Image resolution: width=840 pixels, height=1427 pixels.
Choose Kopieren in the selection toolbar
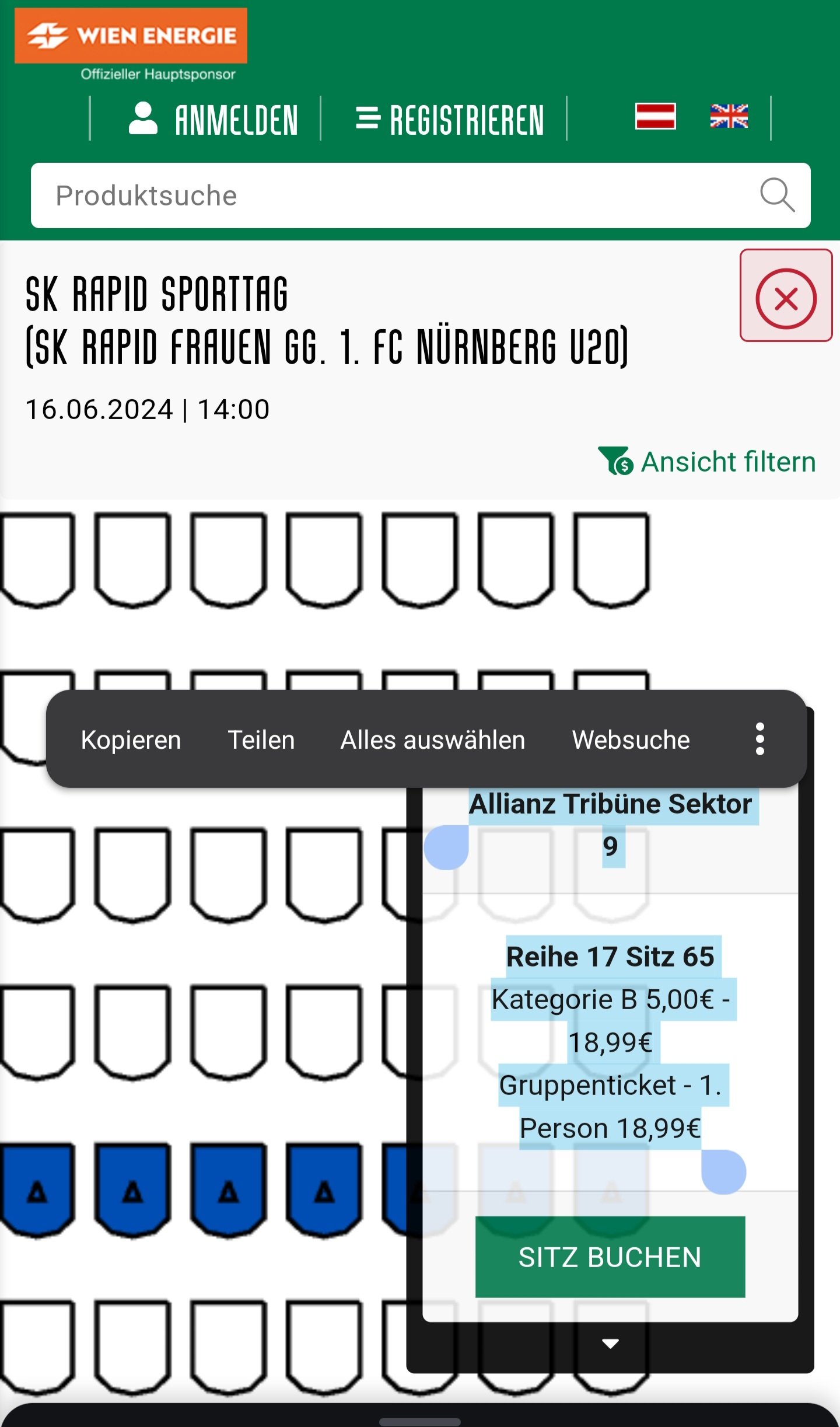[131, 739]
